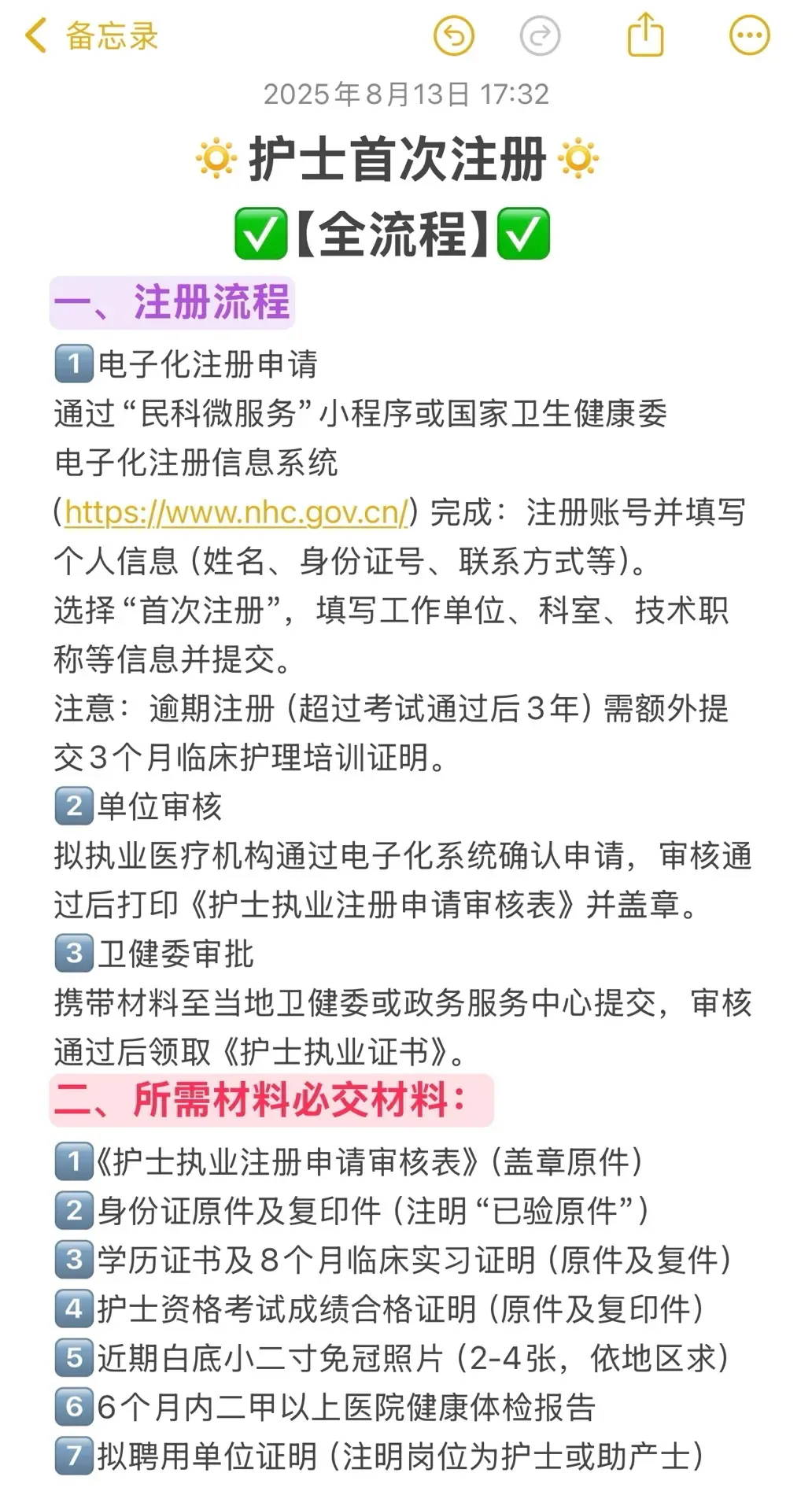Tap the ⑤ icon beside 免冠照片 item

click(x=73, y=1359)
